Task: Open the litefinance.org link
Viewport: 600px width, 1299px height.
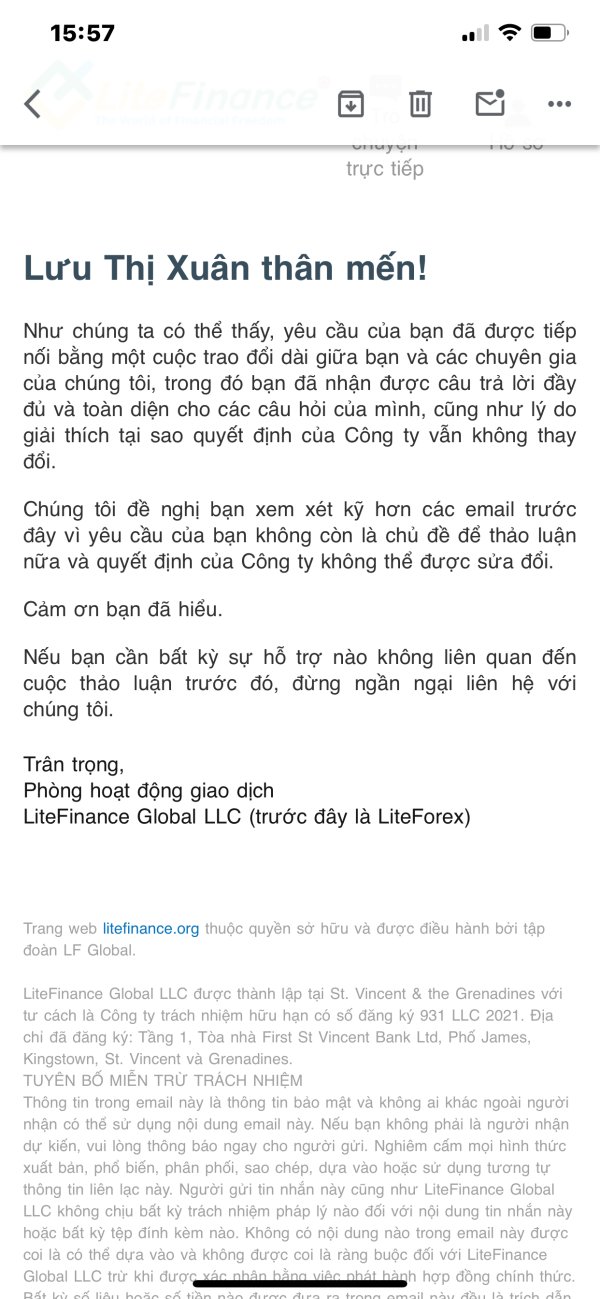Action: coord(151,929)
